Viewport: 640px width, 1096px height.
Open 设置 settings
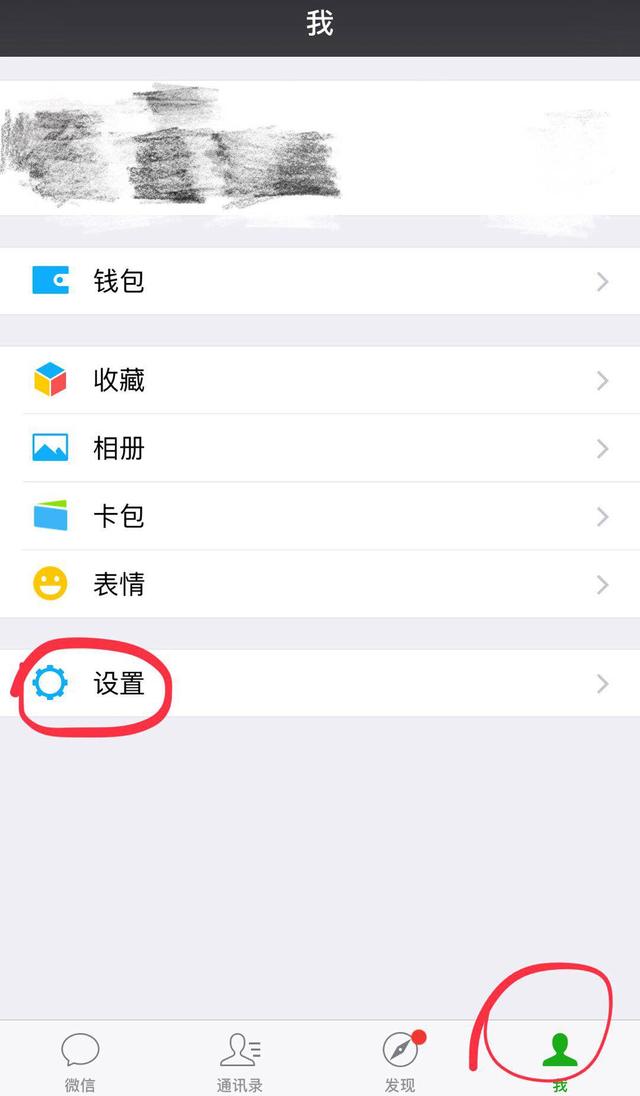[x=320, y=683]
